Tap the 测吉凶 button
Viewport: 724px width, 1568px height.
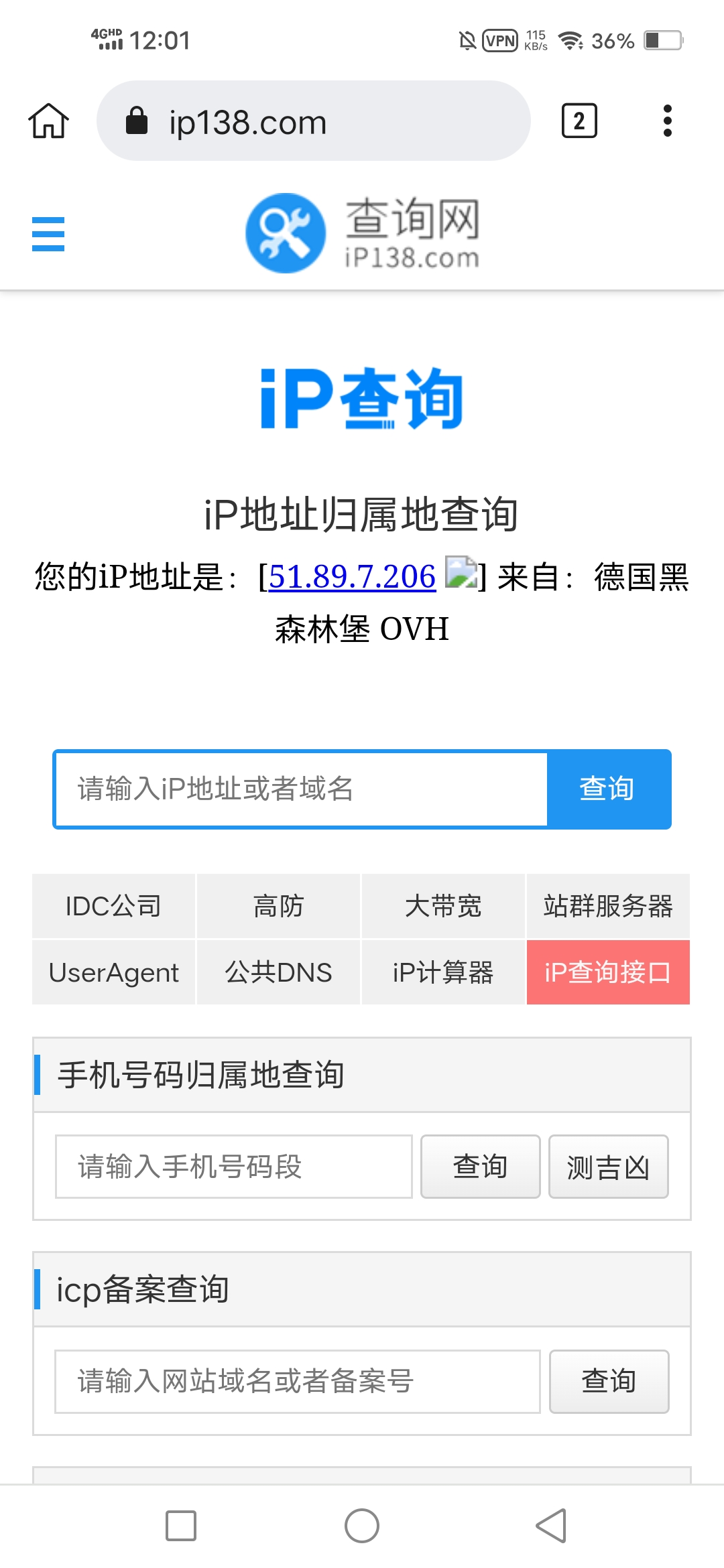coord(609,1167)
